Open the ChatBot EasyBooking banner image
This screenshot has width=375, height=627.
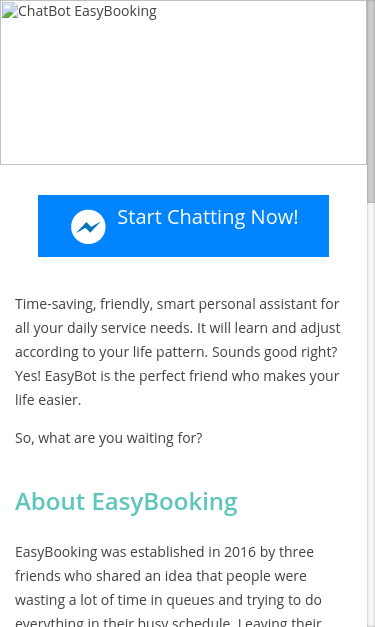(184, 82)
